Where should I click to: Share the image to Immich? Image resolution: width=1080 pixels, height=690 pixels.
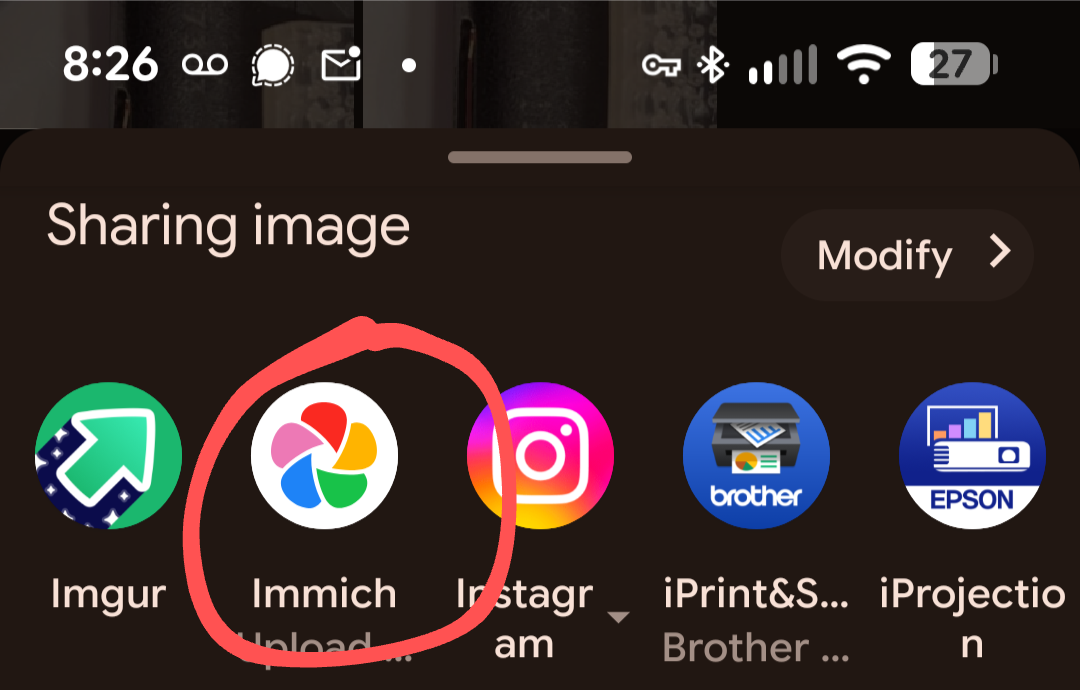(324, 455)
